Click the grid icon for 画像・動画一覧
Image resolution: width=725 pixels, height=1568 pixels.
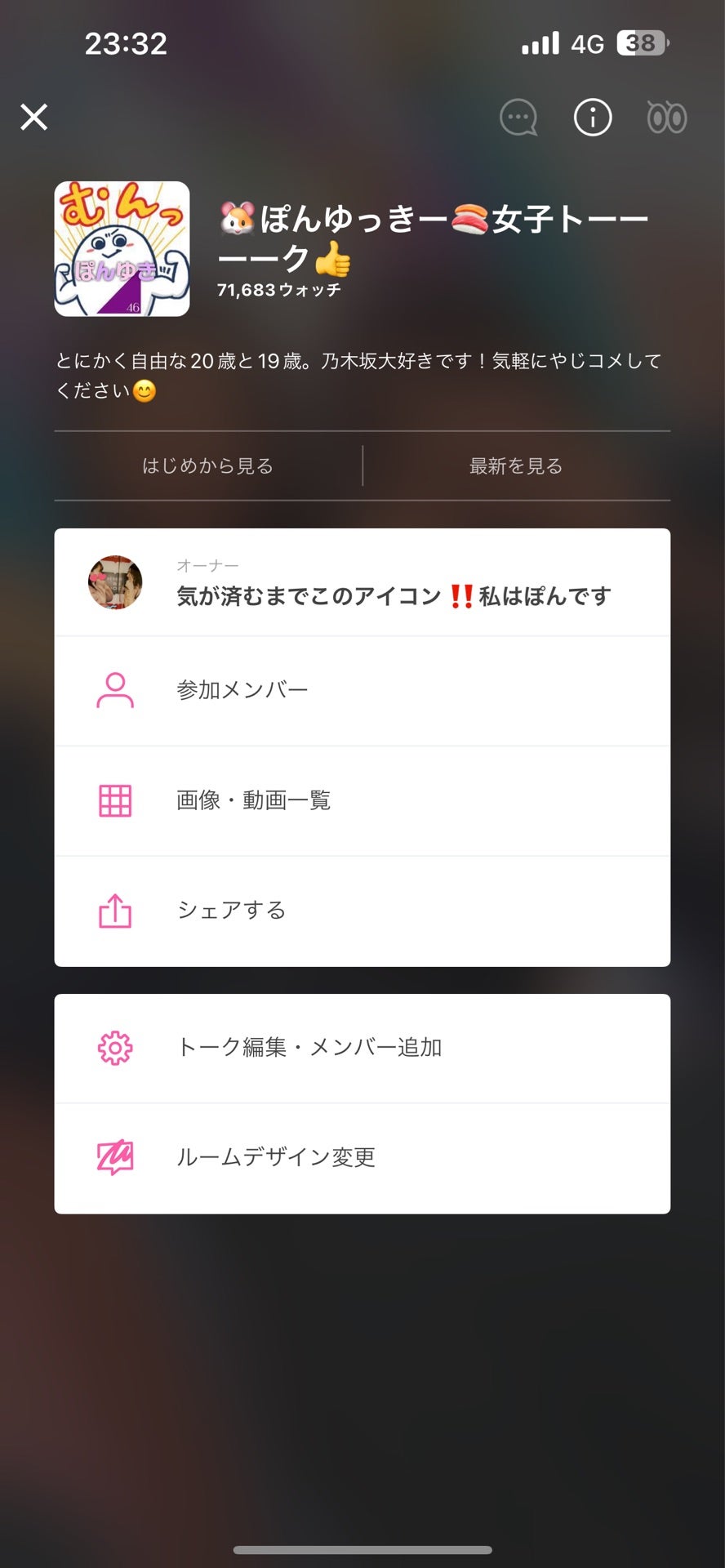click(x=114, y=800)
